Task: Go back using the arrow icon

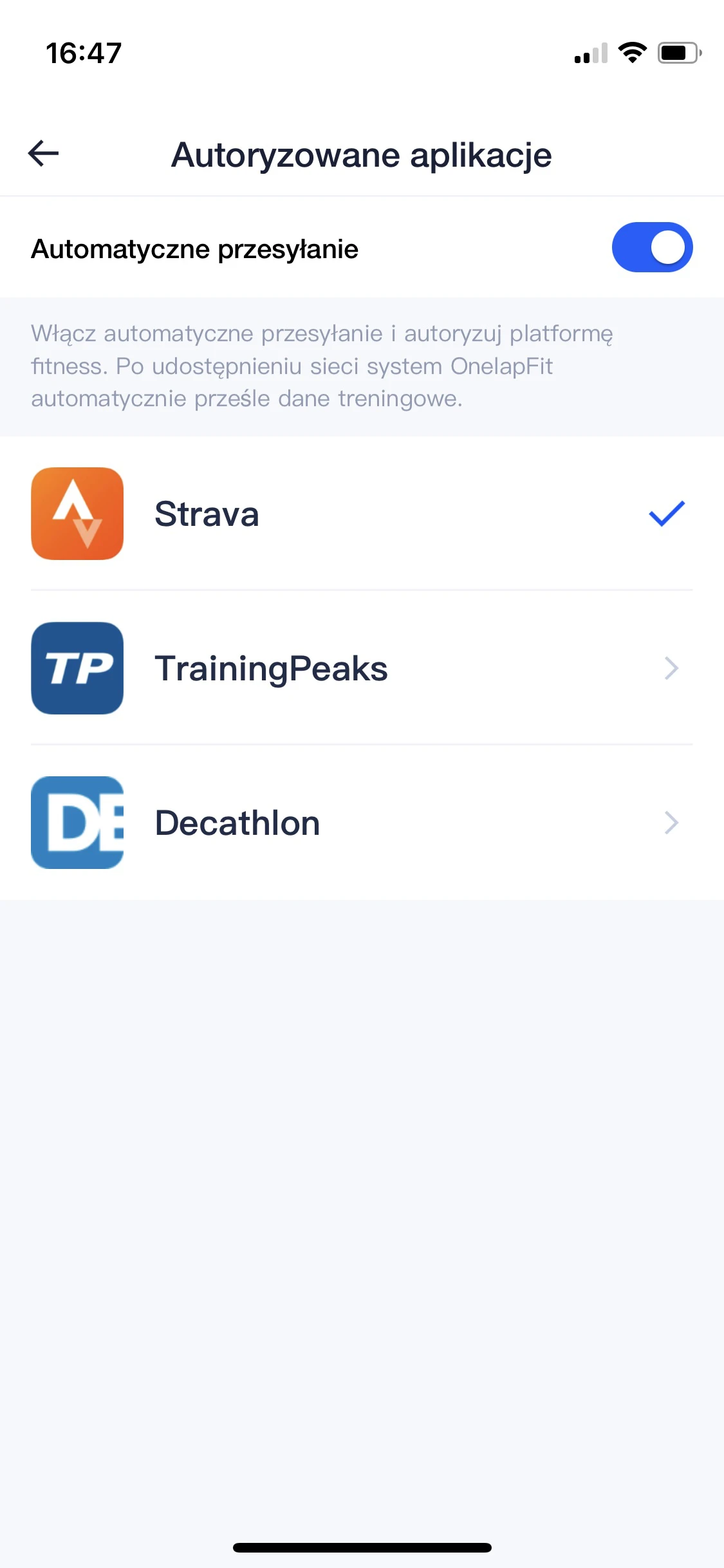Action: point(44,154)
